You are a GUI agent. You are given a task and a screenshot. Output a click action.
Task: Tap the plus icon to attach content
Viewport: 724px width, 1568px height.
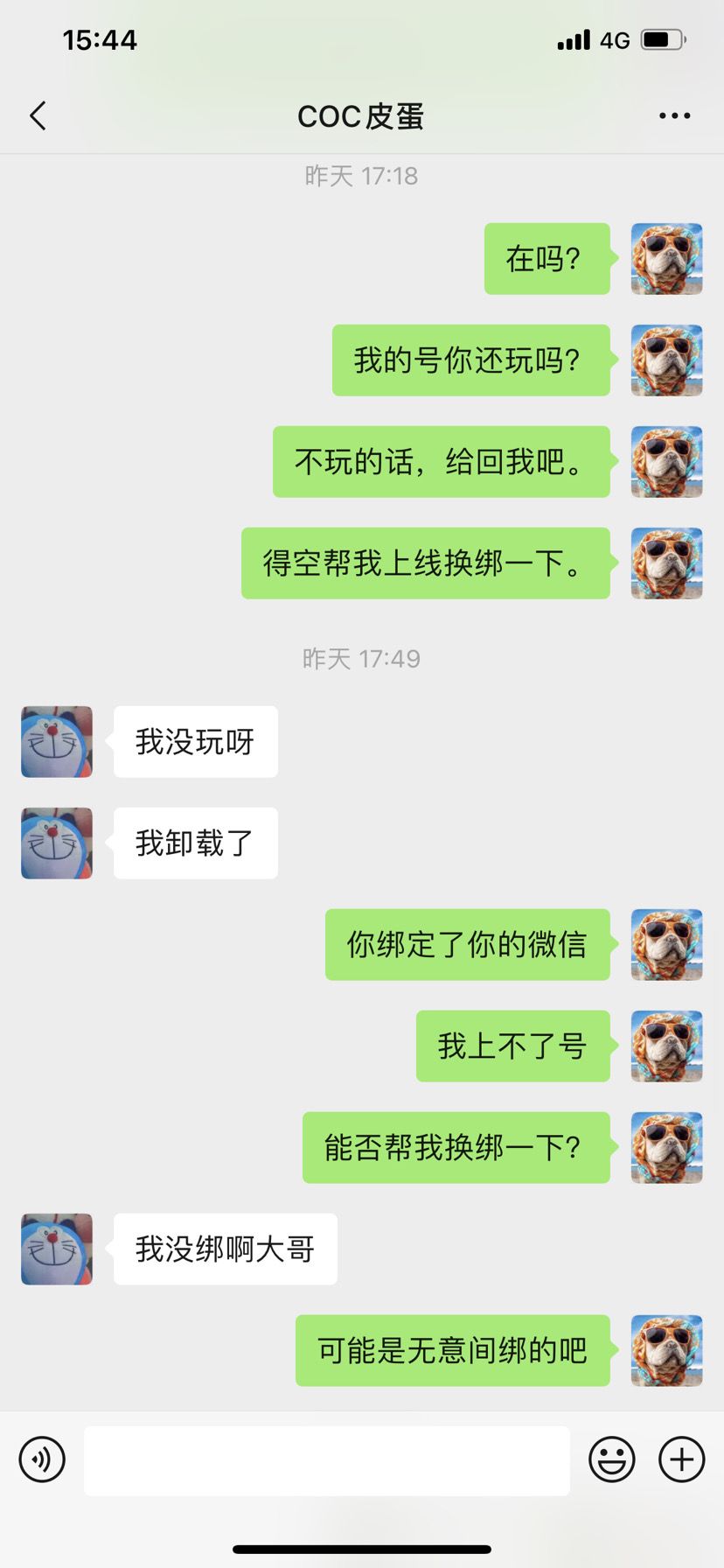click(x=680, y=1459)
